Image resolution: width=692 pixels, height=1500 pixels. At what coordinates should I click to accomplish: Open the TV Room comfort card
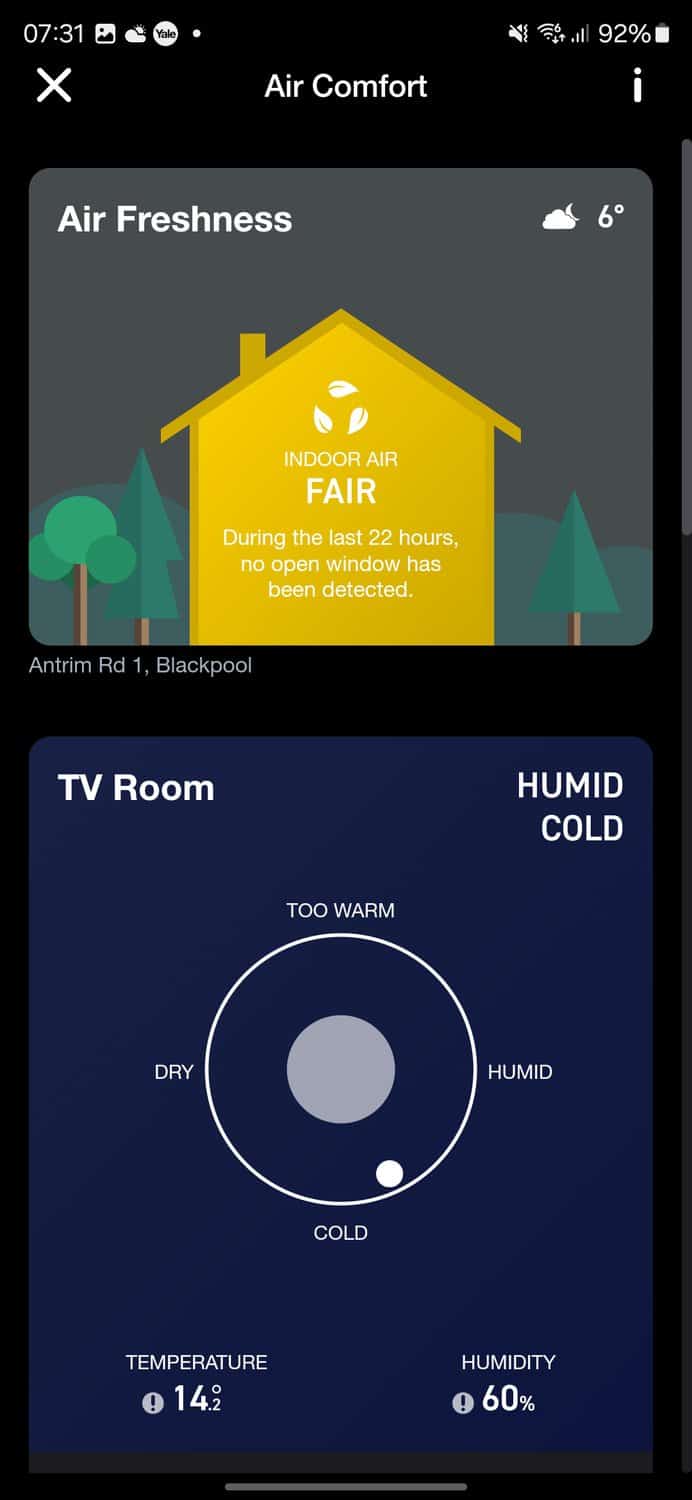[340, 1000]
